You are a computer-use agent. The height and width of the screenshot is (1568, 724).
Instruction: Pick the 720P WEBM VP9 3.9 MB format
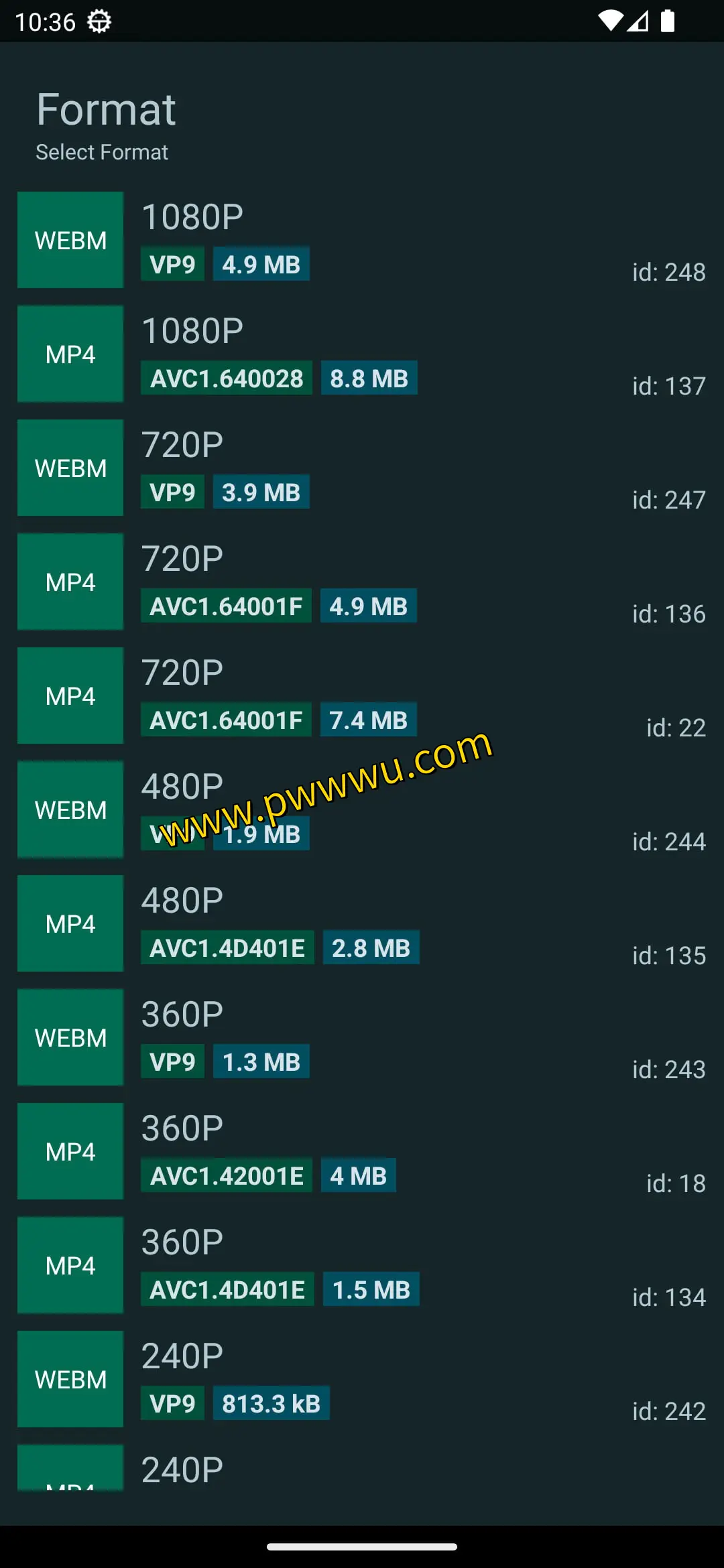(x=362, y=468)
